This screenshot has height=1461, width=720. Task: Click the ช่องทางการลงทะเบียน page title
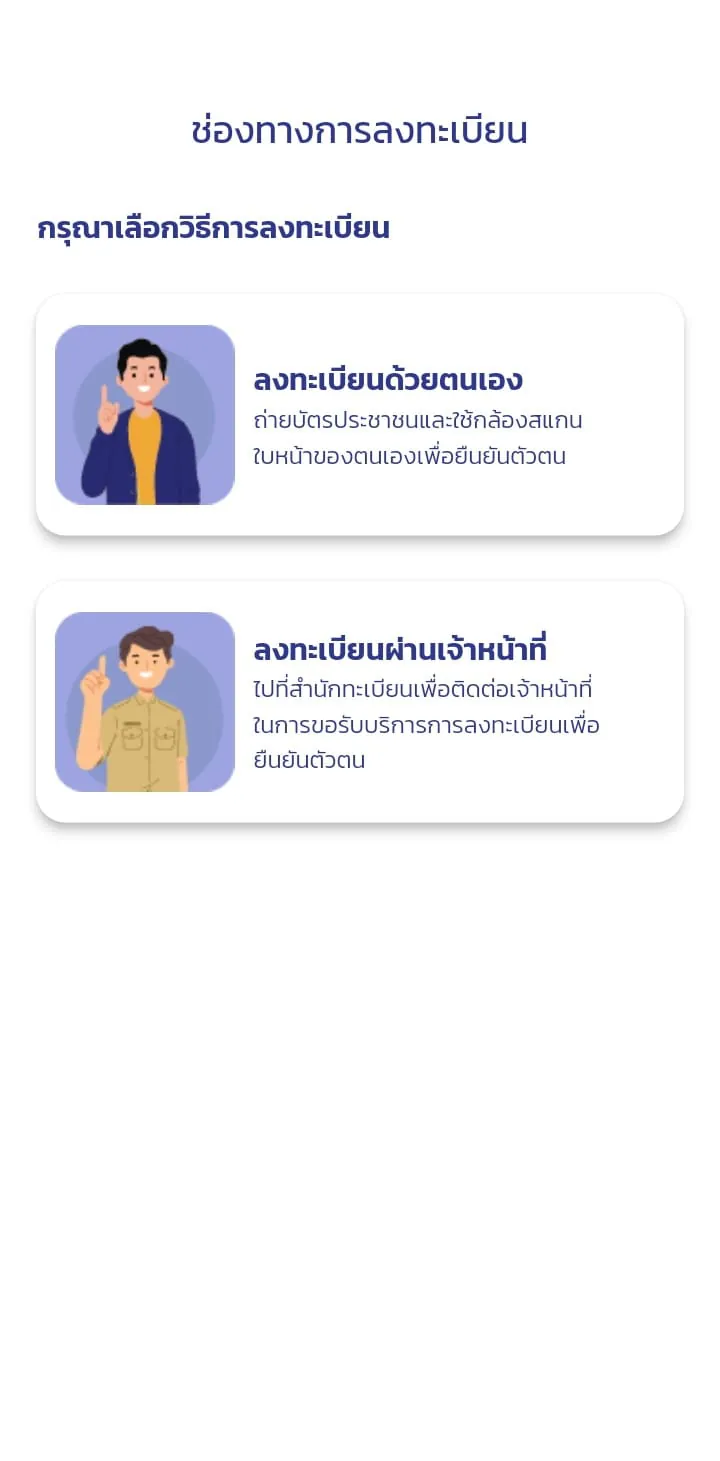pyautogui.click(x=360, y=130)
